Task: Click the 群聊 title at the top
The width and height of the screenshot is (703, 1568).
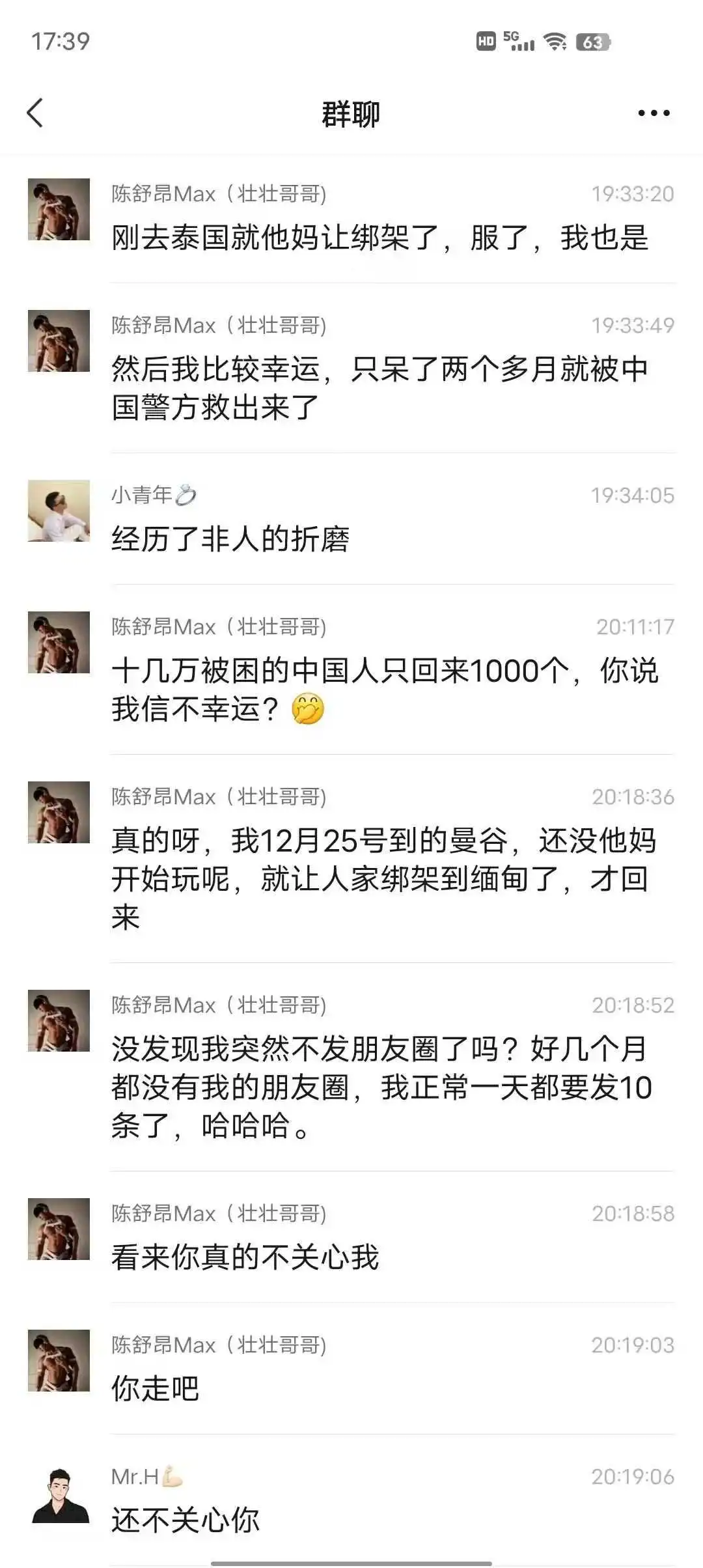Action: (x=351, y=112)
